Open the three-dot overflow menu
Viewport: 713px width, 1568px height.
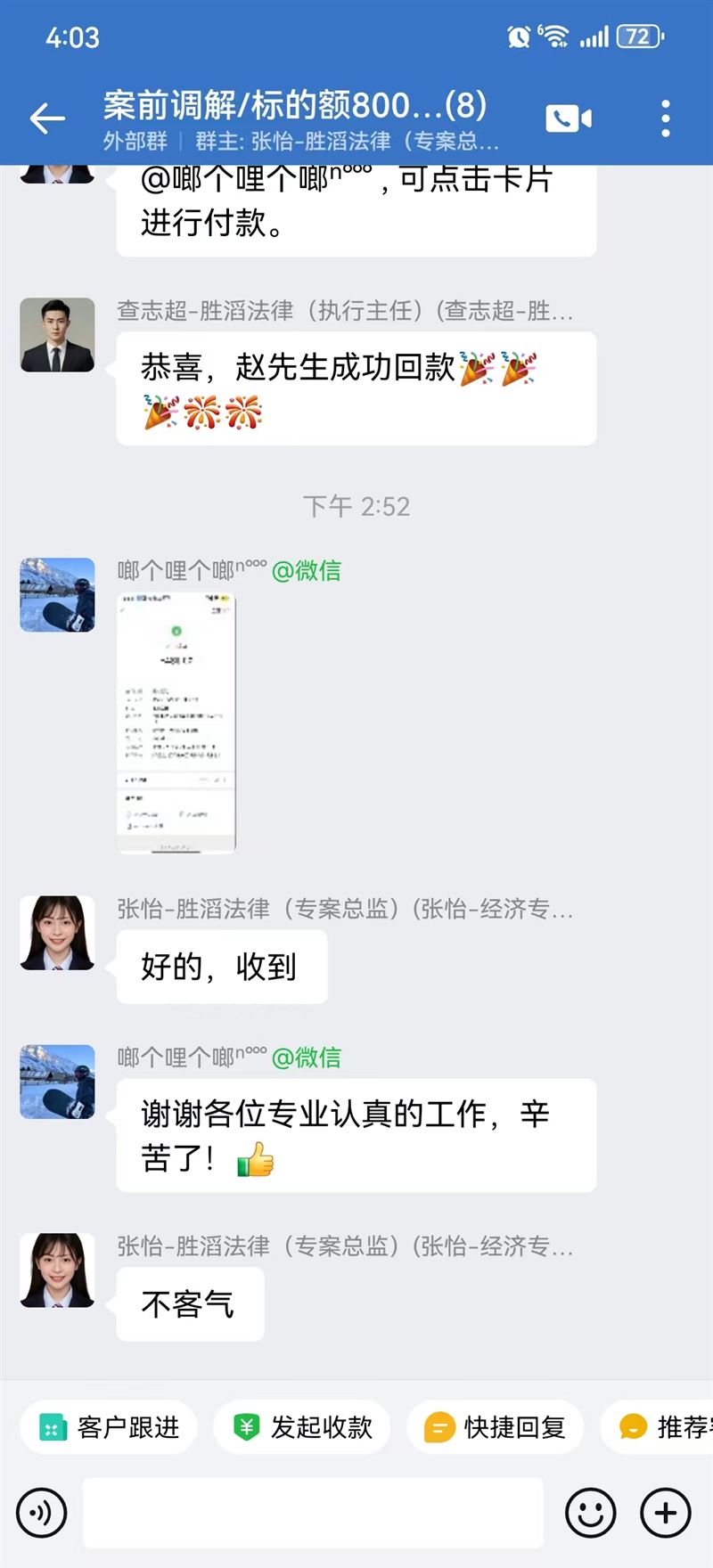point(665,118)
